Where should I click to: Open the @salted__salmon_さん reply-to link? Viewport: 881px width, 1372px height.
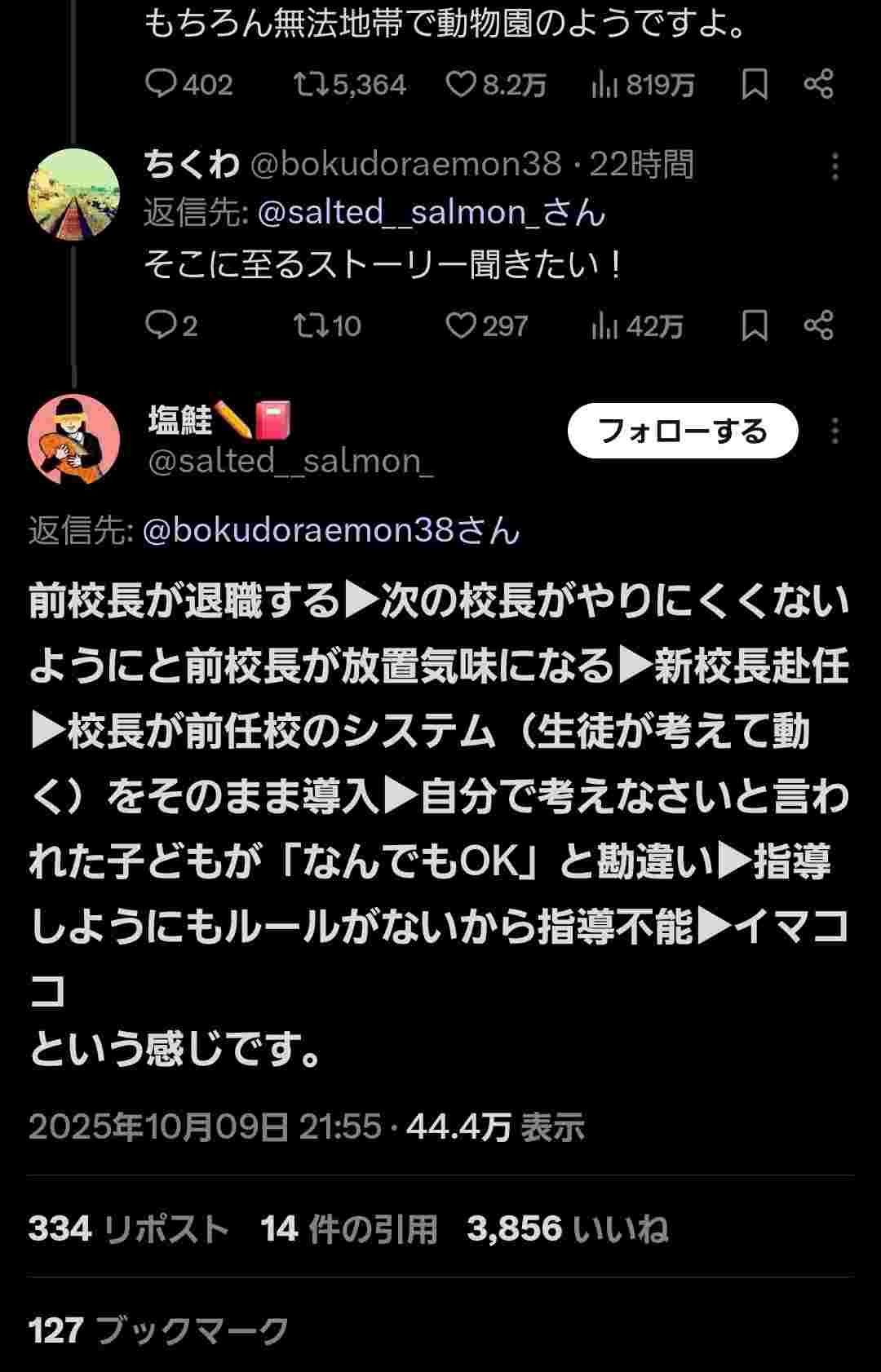click(x=432, y=213)
